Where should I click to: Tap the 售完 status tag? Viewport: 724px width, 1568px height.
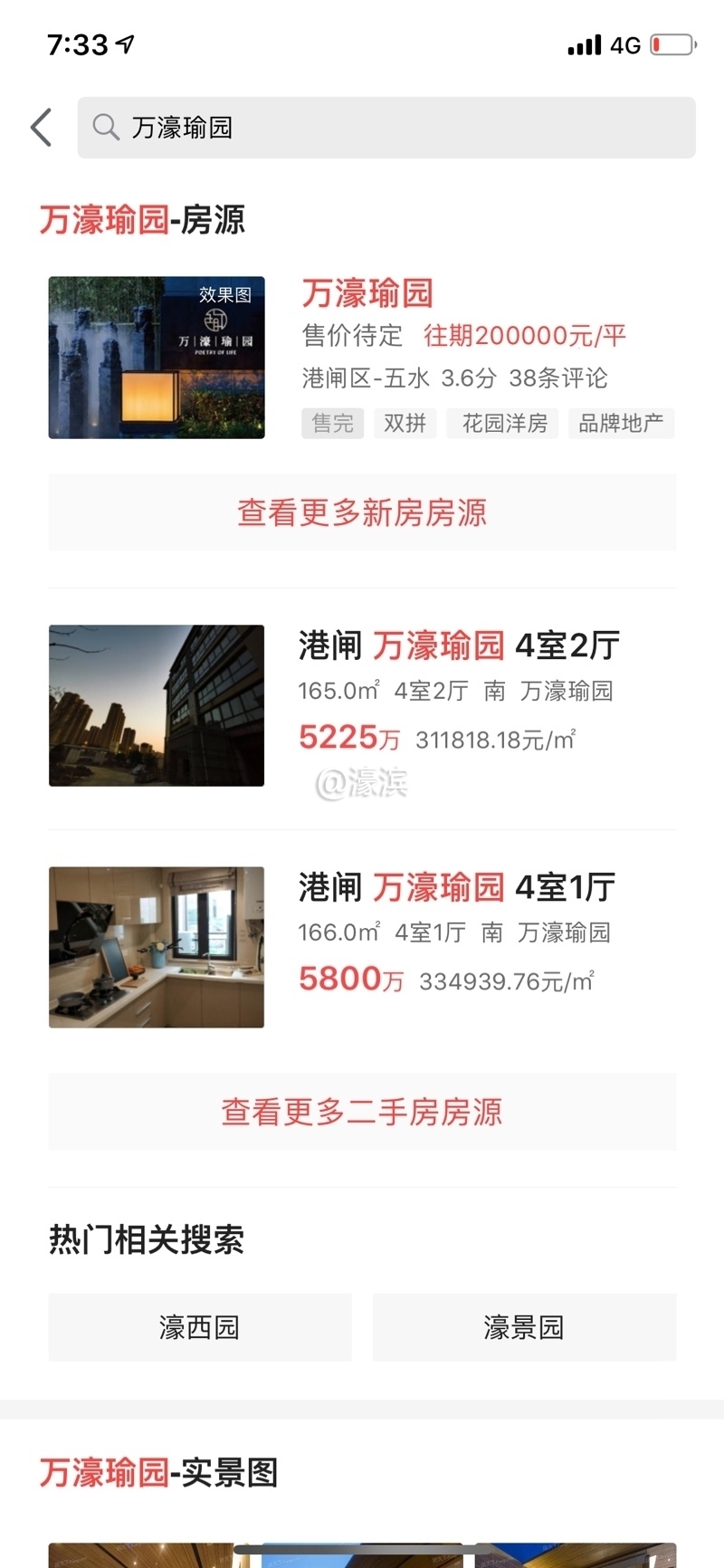coord(332,423)
